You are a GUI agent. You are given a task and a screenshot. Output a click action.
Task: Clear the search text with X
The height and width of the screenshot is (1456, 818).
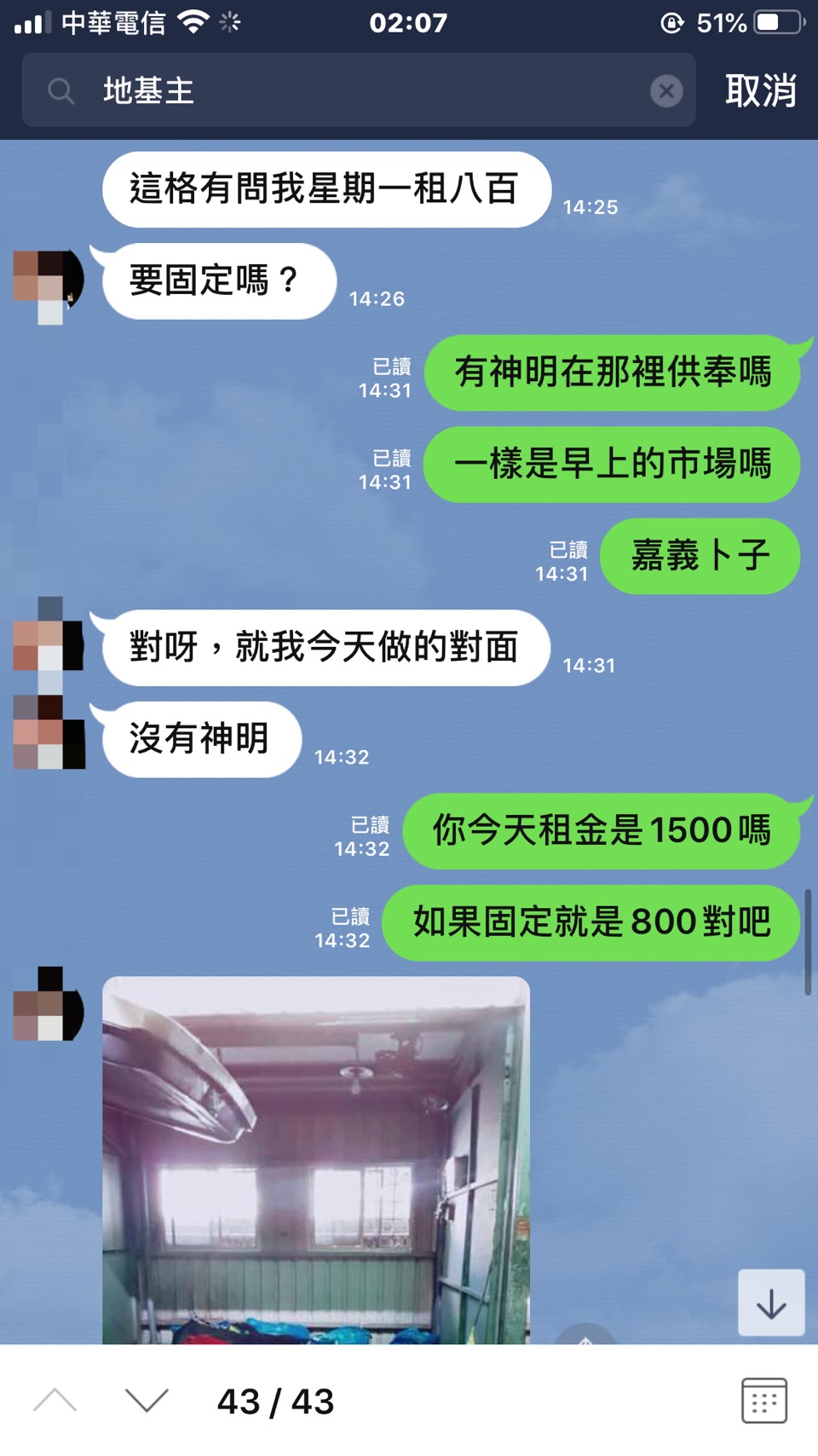[666, 90]
